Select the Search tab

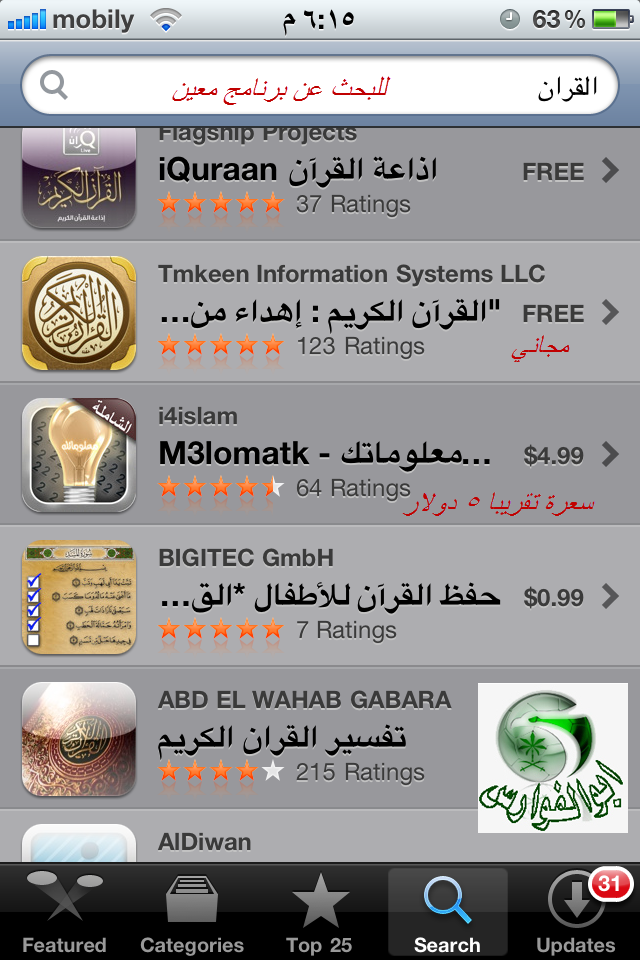pyautogui.click(x=447, y=912)
